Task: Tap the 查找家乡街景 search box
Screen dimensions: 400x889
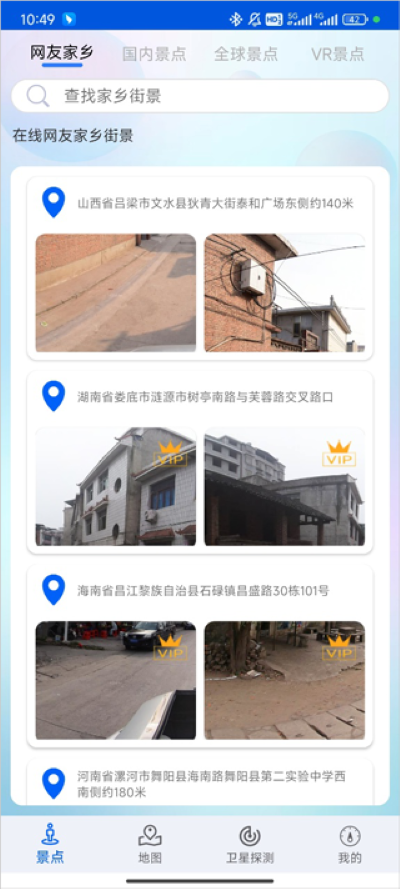Action: point(200,96)
